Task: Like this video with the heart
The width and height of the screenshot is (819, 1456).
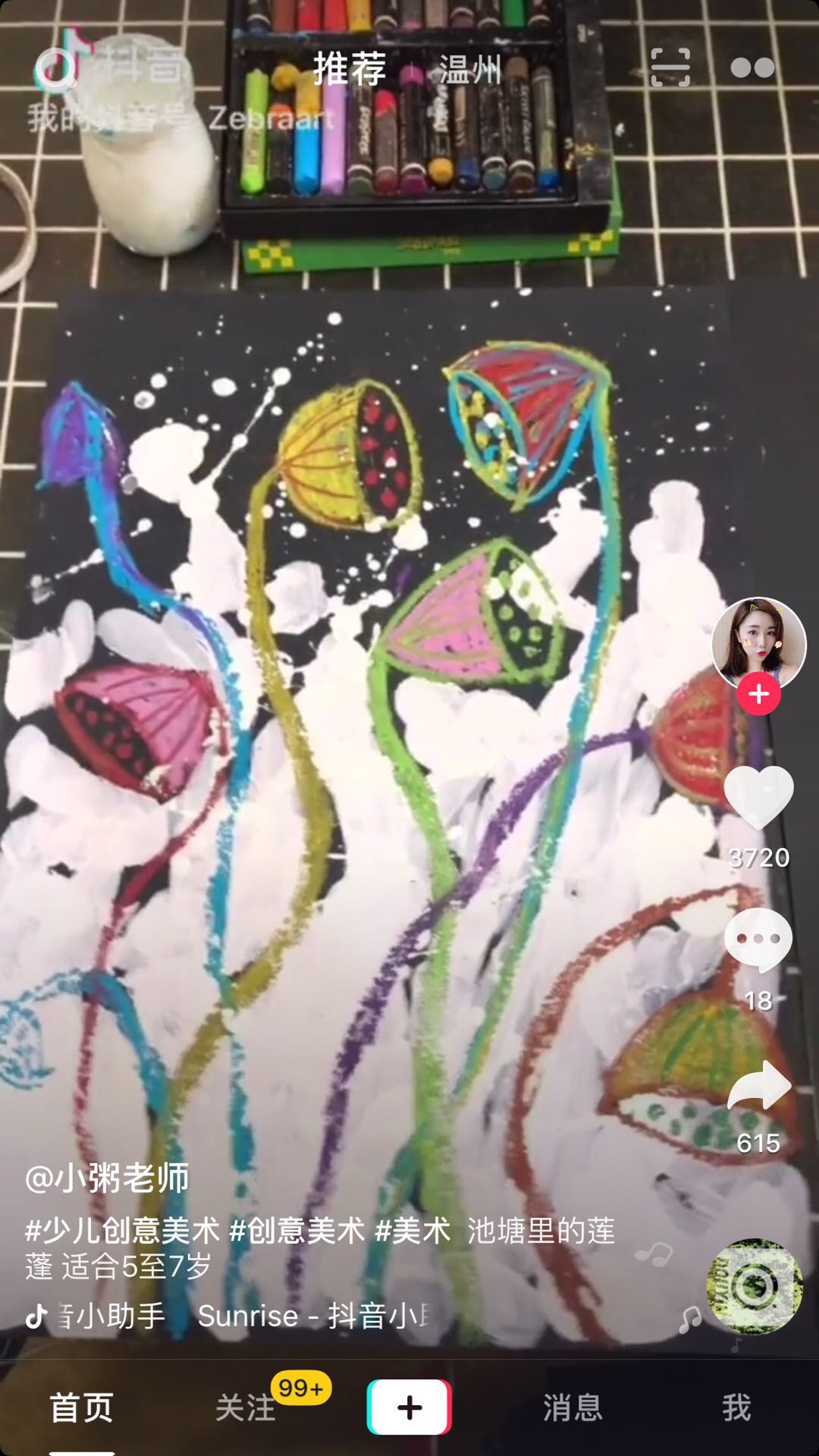Action: pyautogui.click(x=758, y=796)
